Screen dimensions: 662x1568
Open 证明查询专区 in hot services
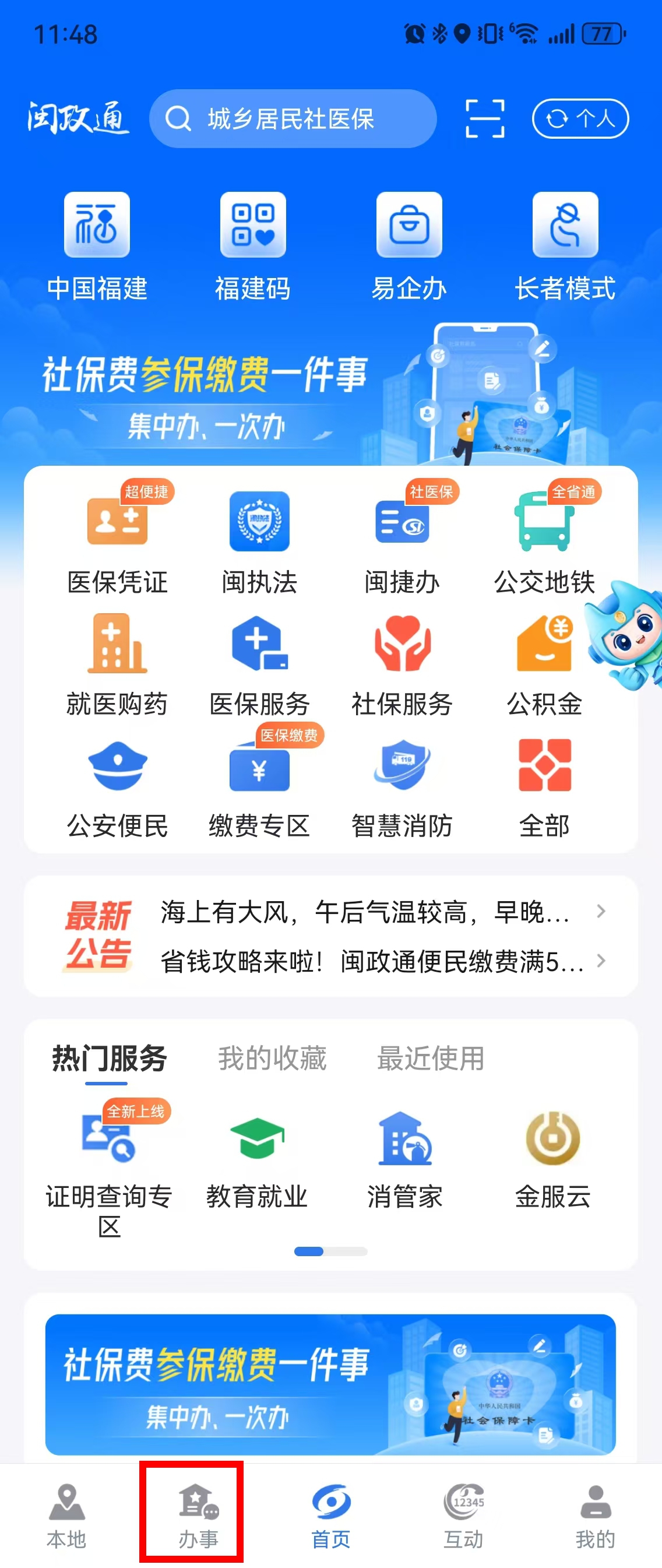[x=109, y=1169]
